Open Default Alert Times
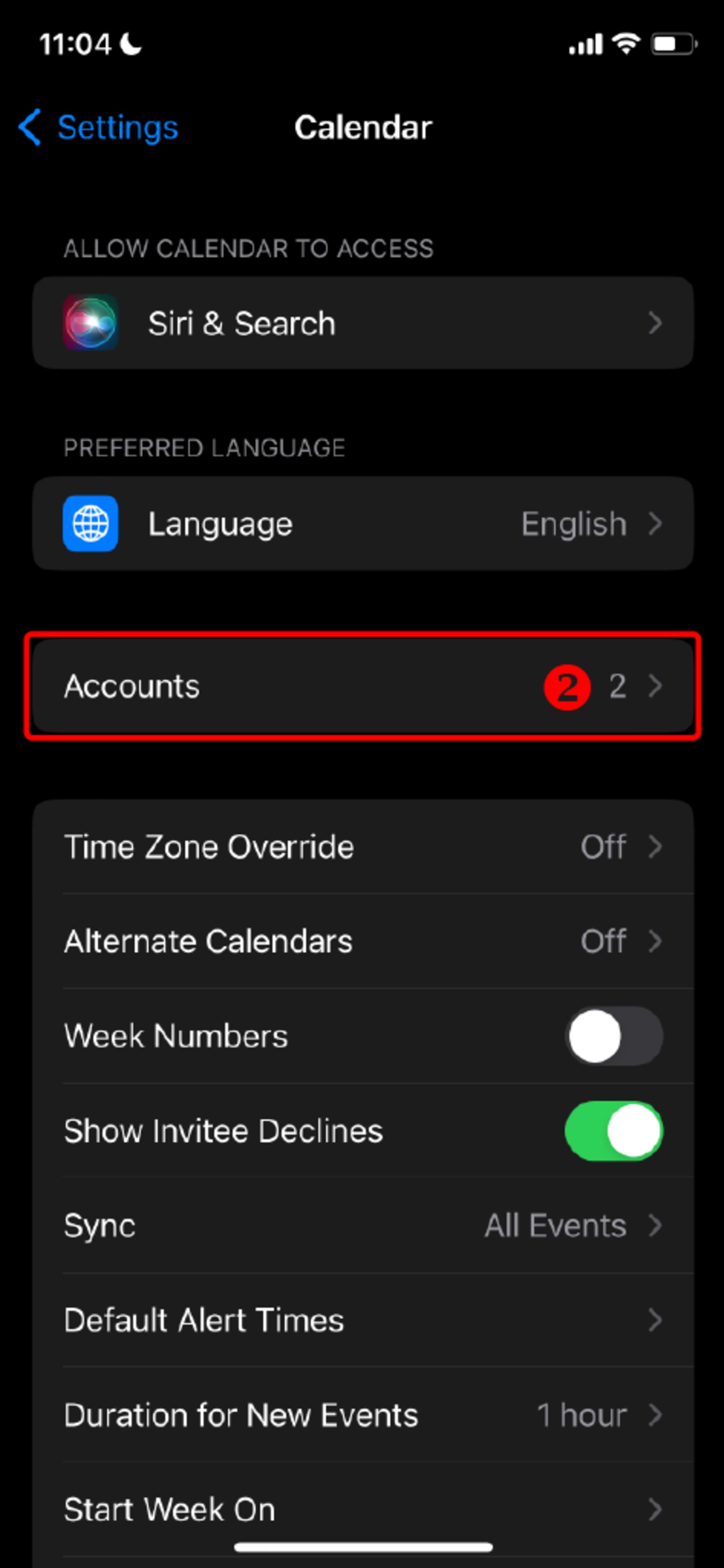 [x=363, y=1320]
